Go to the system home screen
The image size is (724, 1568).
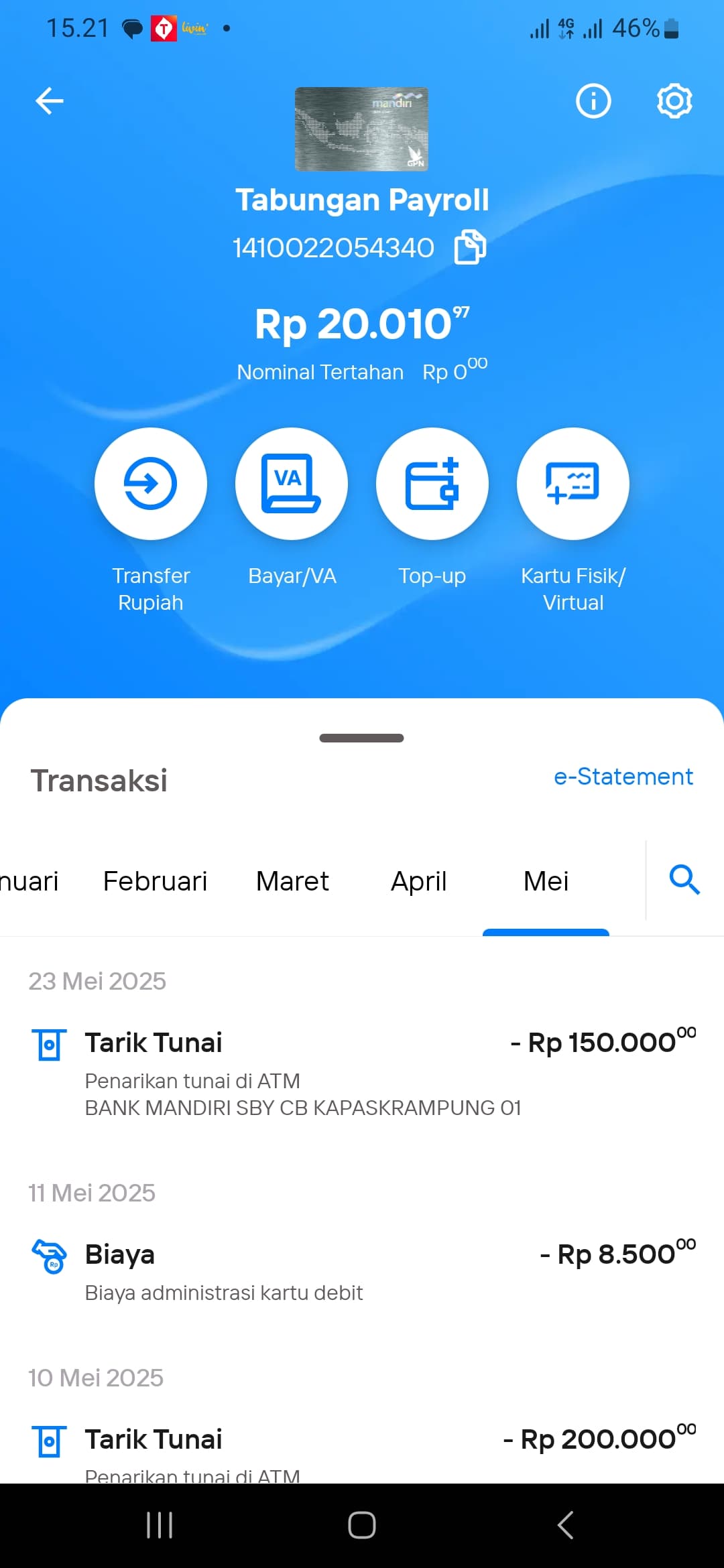(x=362, y=1526)
